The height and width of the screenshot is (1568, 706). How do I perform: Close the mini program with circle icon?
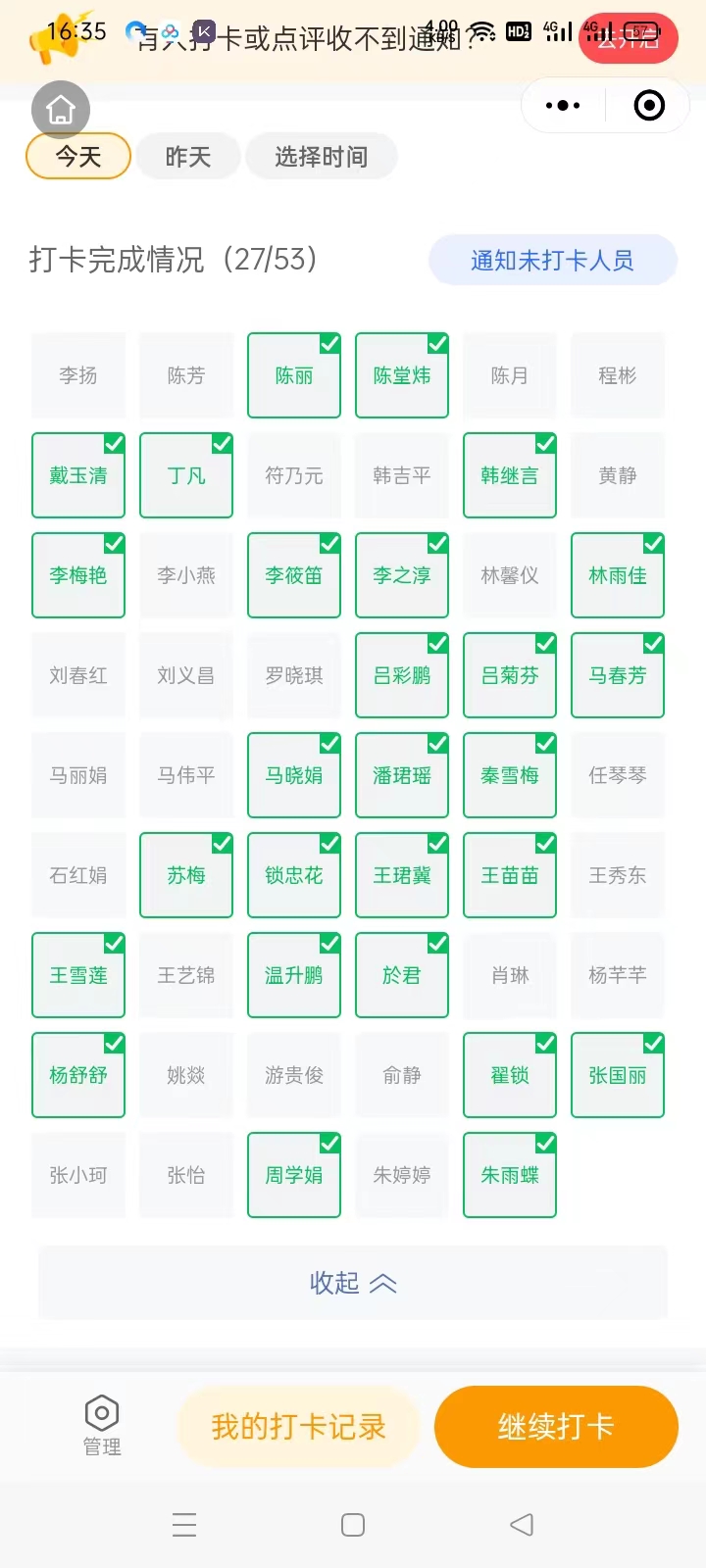[649, 105]
